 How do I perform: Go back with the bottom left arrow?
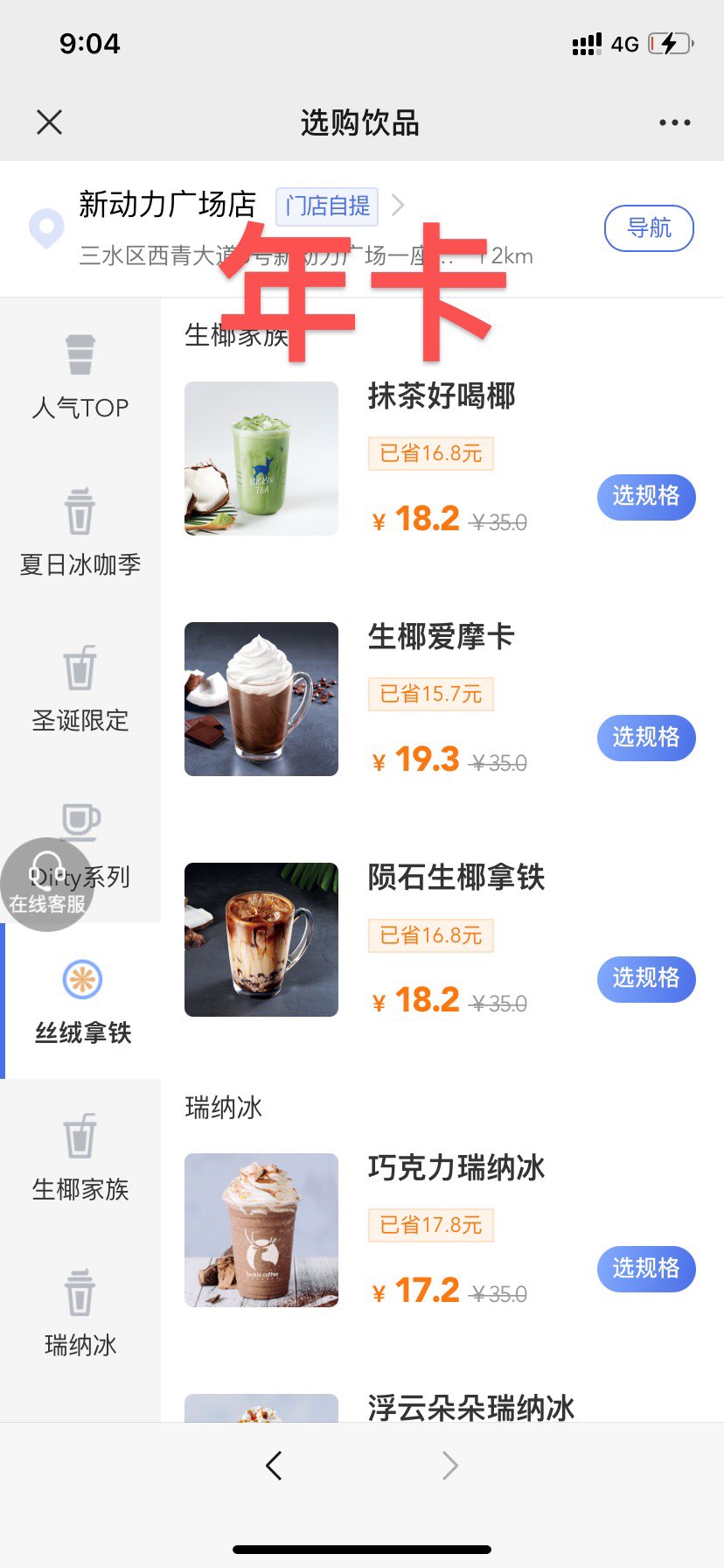[274, 1465]
